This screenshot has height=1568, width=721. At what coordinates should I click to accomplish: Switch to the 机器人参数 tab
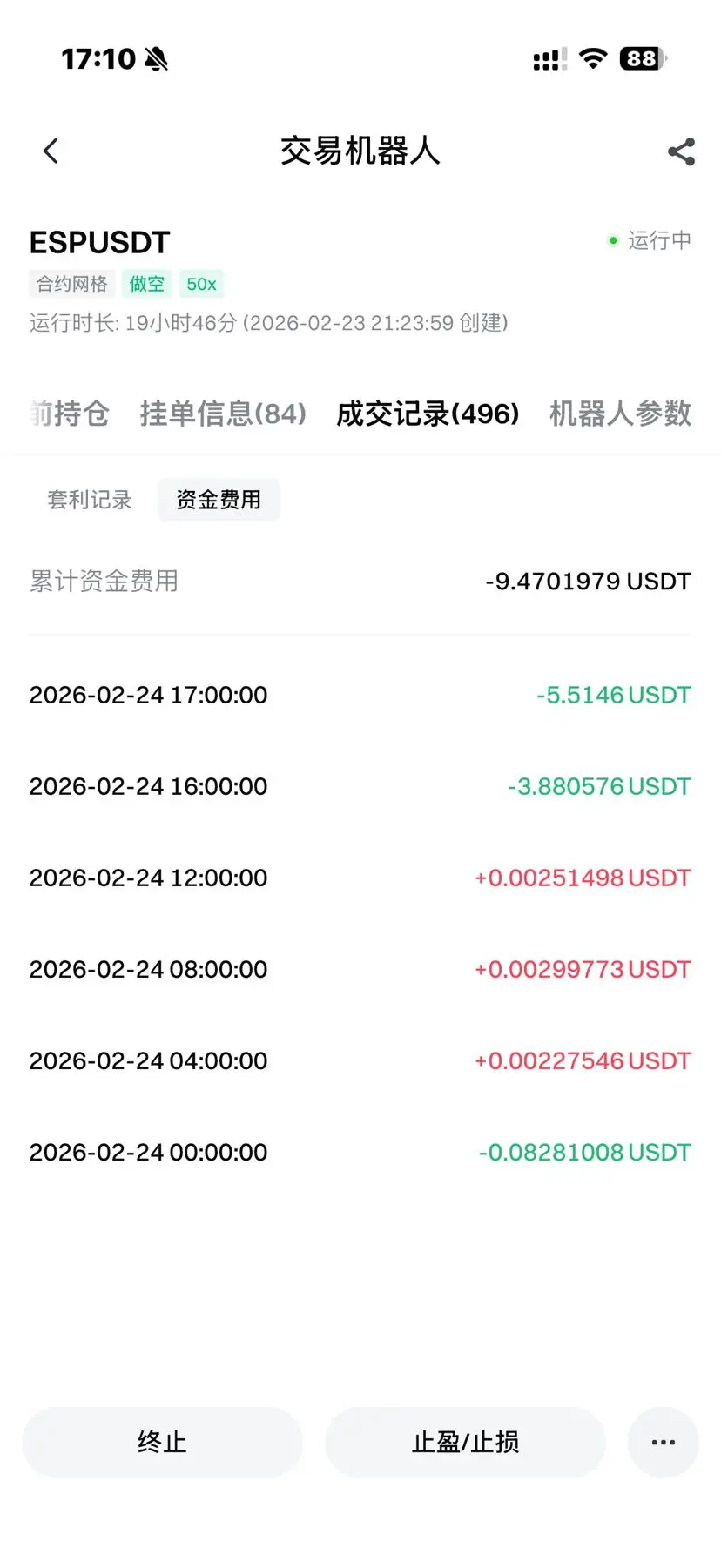[620, 414]
